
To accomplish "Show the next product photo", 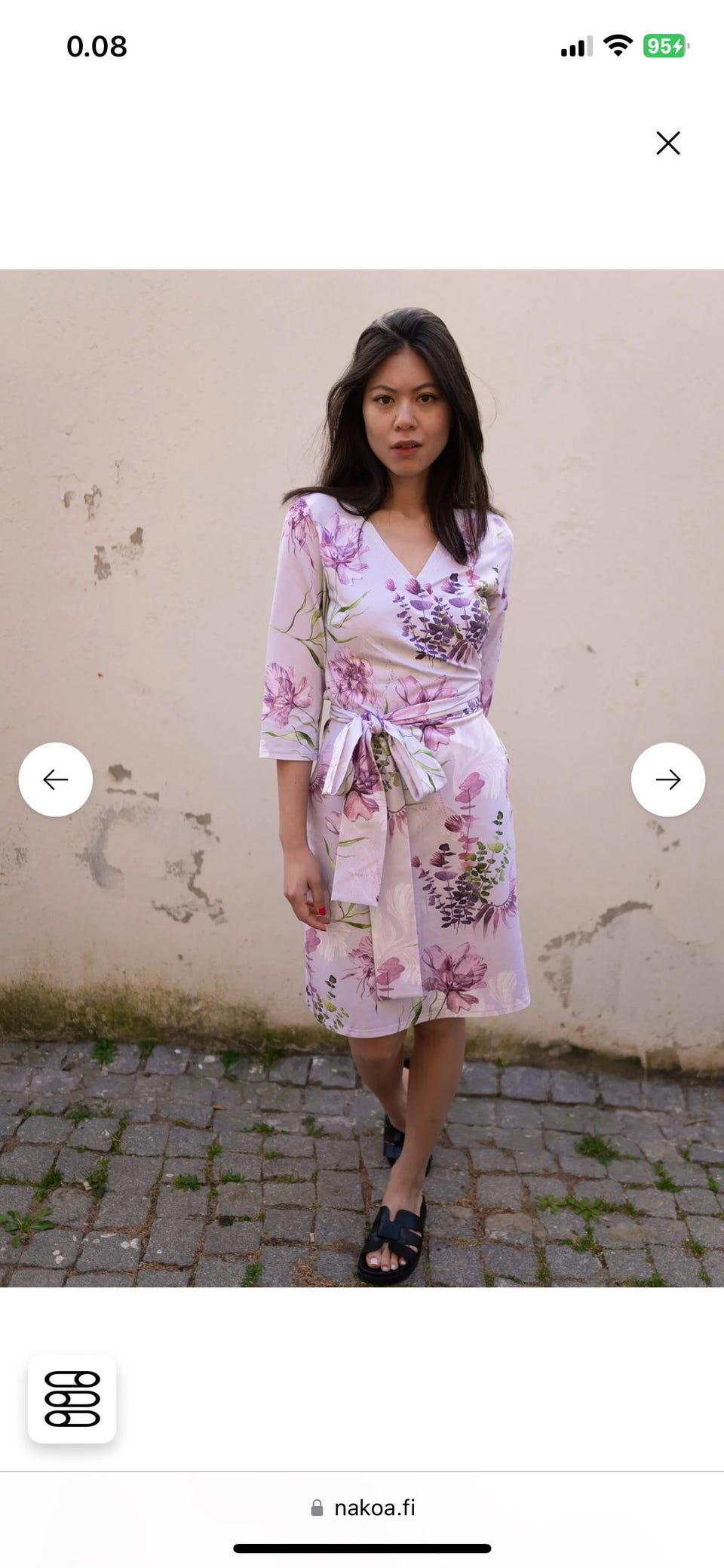I will pyautogui.click(x=667, y=779).
